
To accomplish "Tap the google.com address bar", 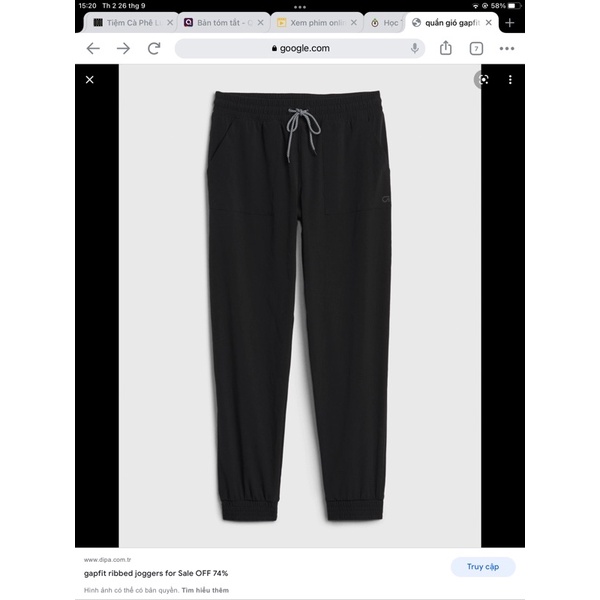I will point(300,48).
